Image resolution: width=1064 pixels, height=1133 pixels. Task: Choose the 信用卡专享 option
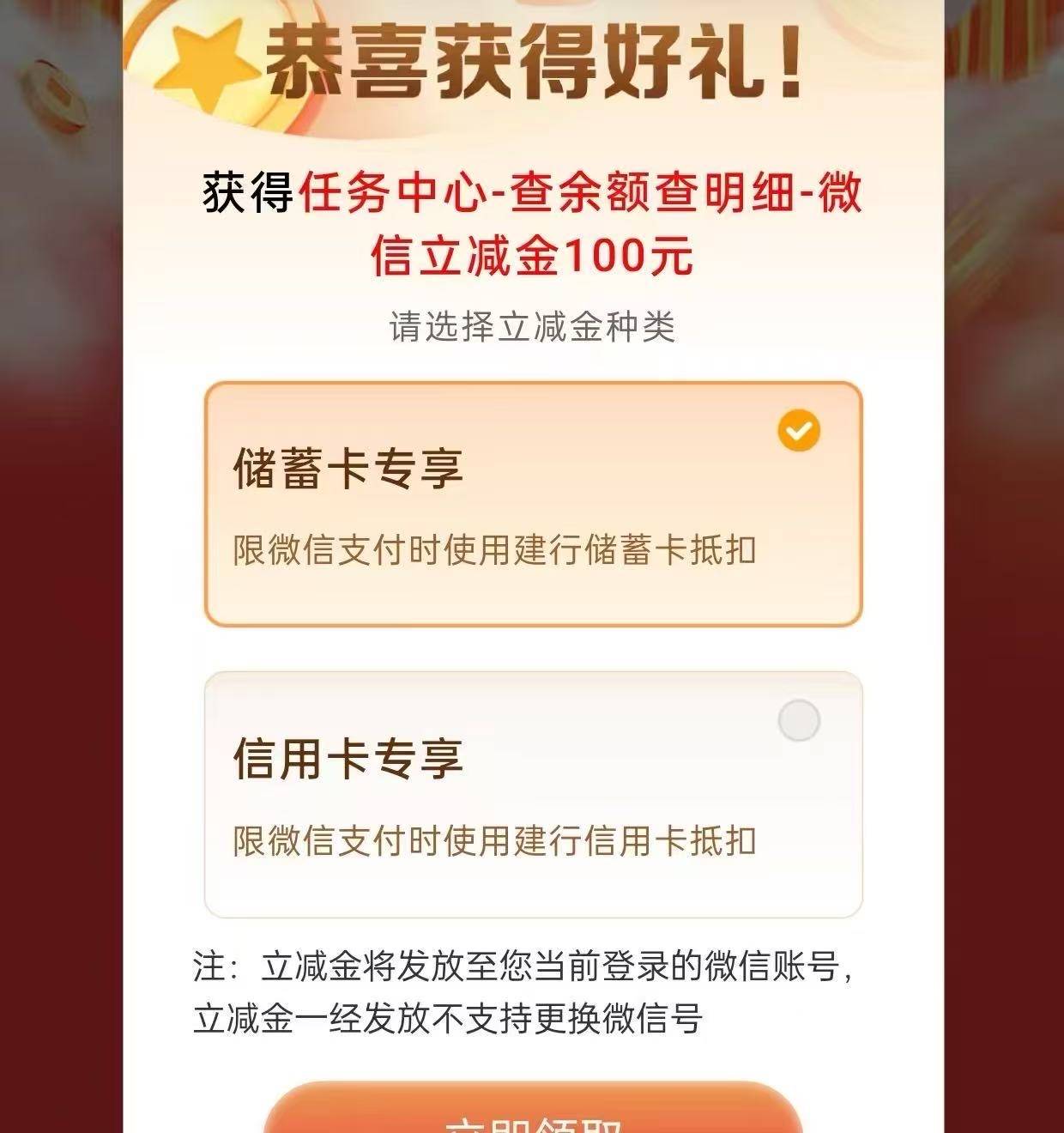point(533,794)
